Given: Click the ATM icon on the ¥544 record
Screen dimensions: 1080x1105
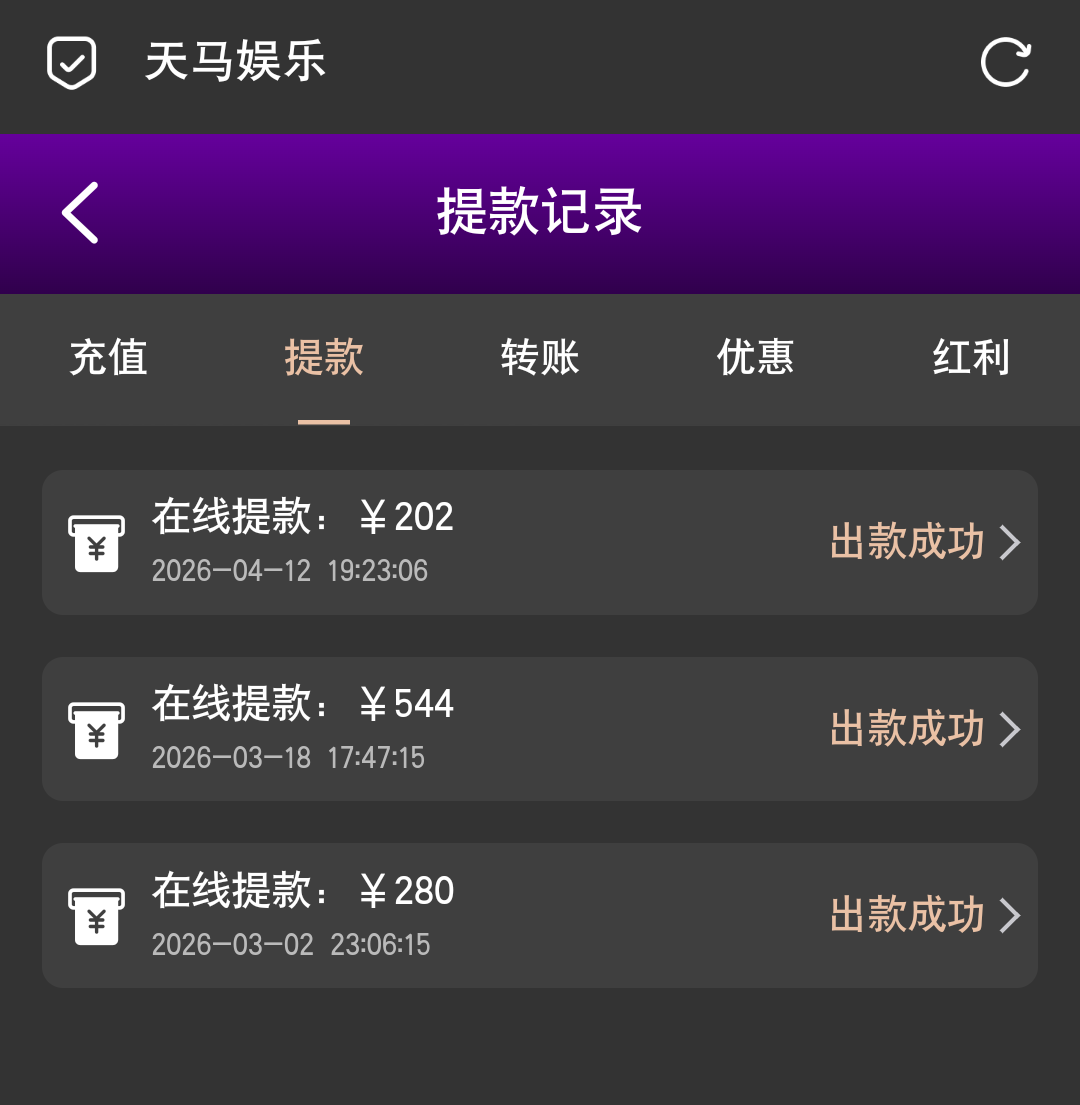Looking at the screenshot, I should 95,729.
